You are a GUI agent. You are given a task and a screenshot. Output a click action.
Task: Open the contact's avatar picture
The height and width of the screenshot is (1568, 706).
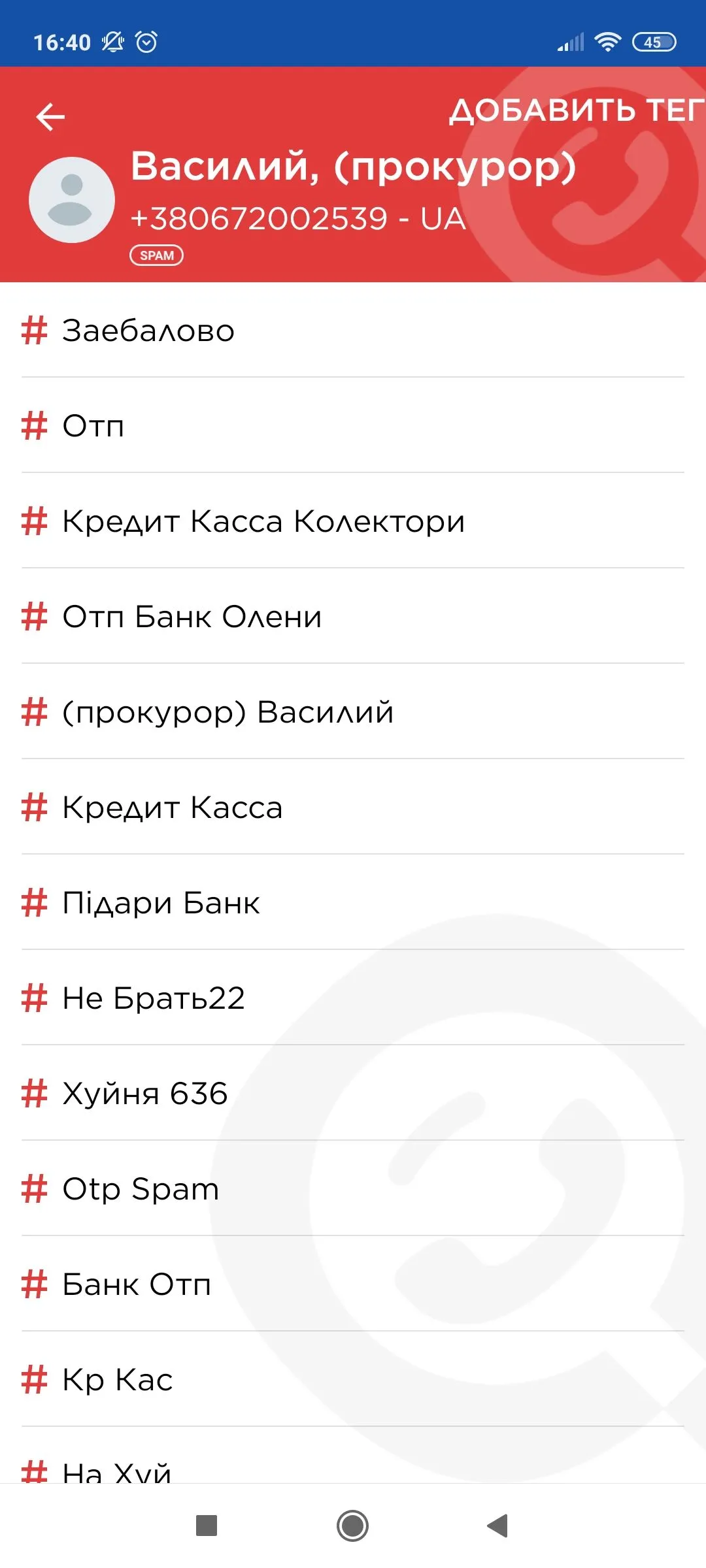(x=72, y=200)
